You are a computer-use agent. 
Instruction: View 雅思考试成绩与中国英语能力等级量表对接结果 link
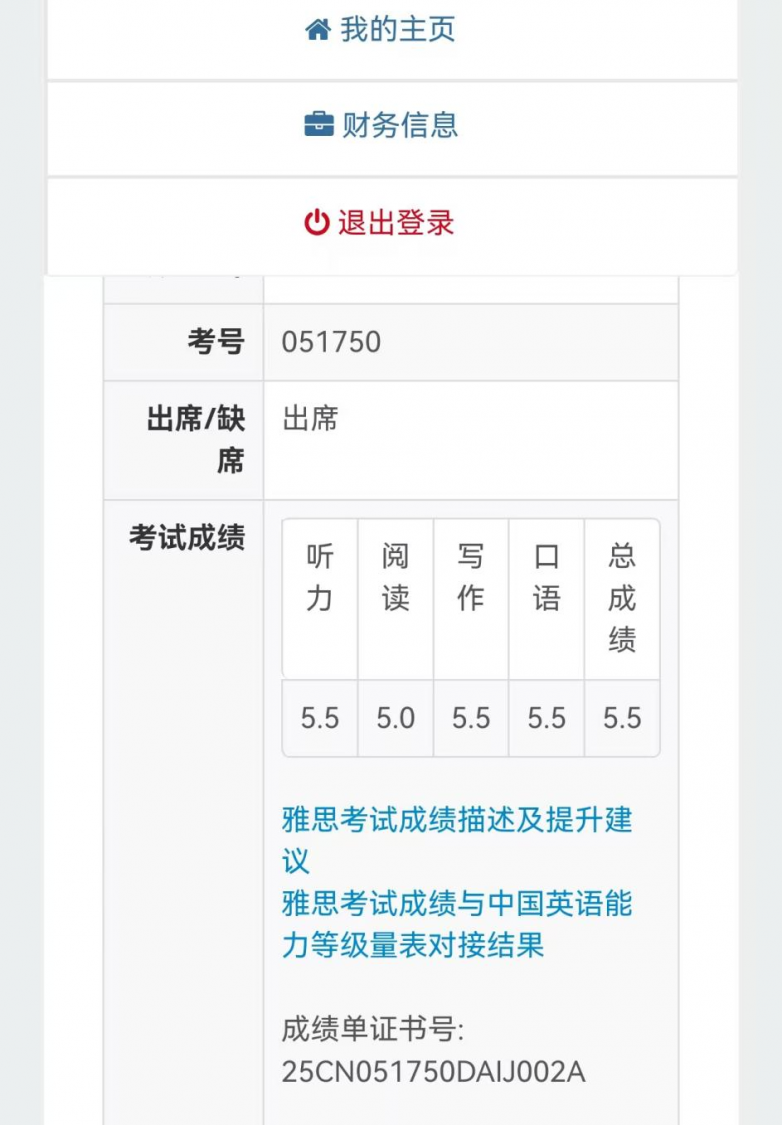coord(456,906)
